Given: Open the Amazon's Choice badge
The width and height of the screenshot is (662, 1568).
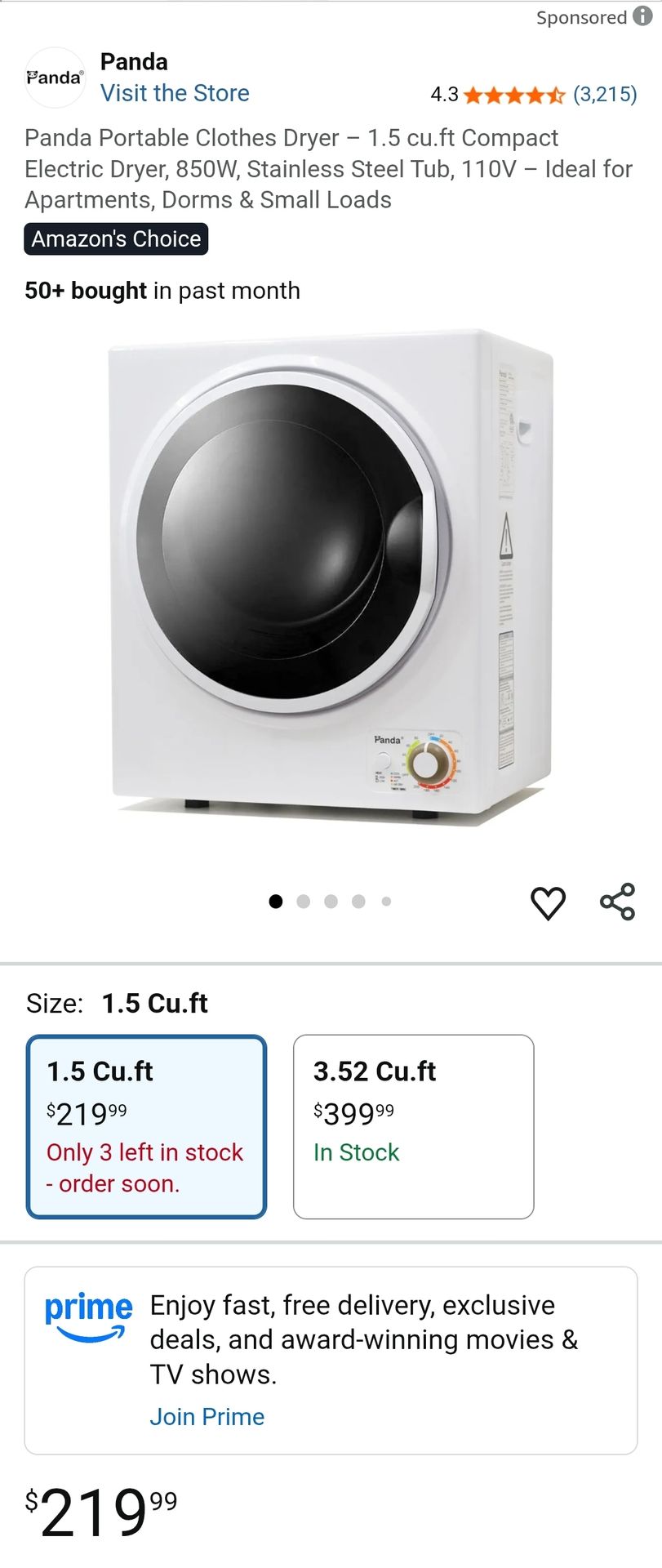Looking at the screenshot, I should tap(116, 239).
